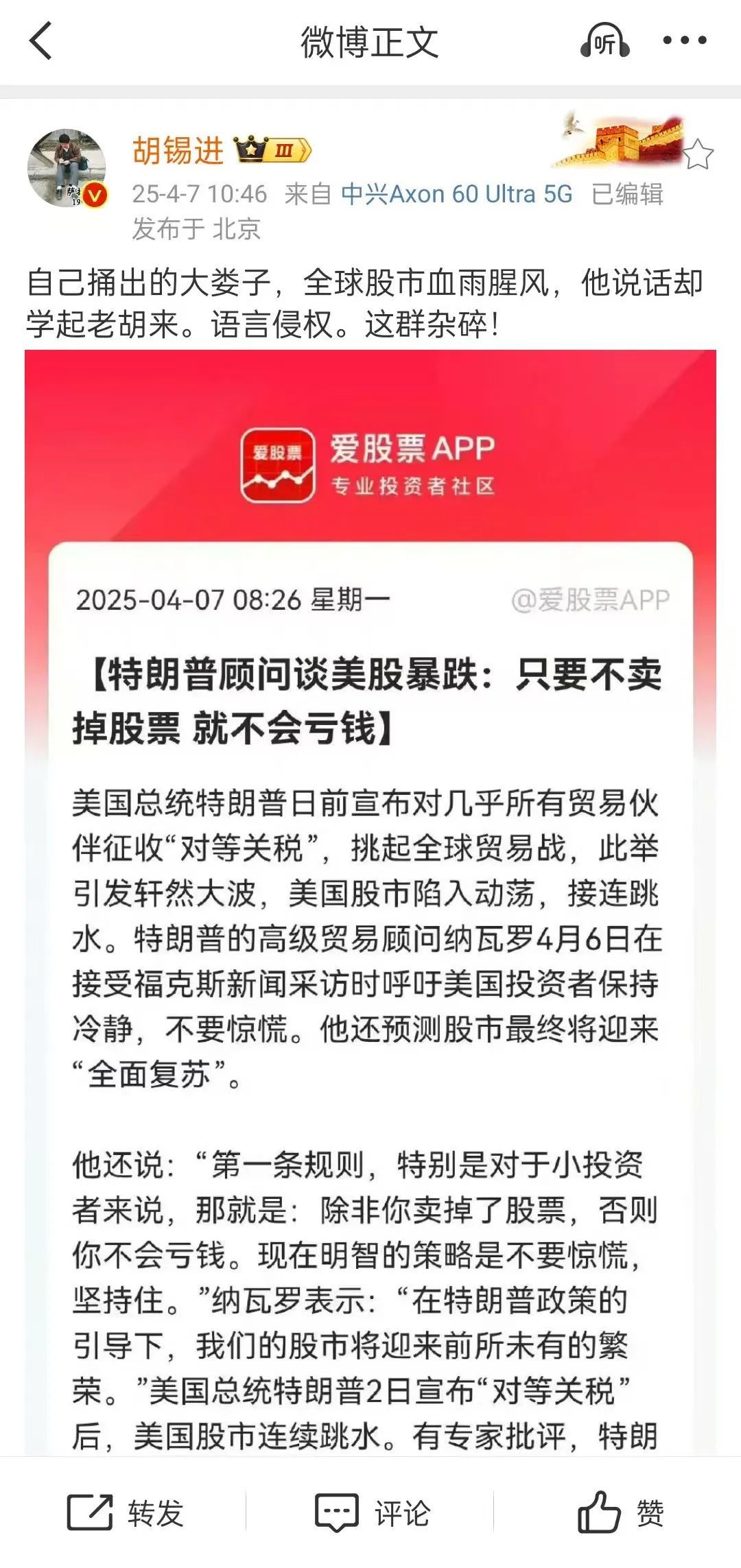The image size is (741, 1568).
Task: Tap the username 胡锡进
Action: pyautogui.click(x=178, y=150)
